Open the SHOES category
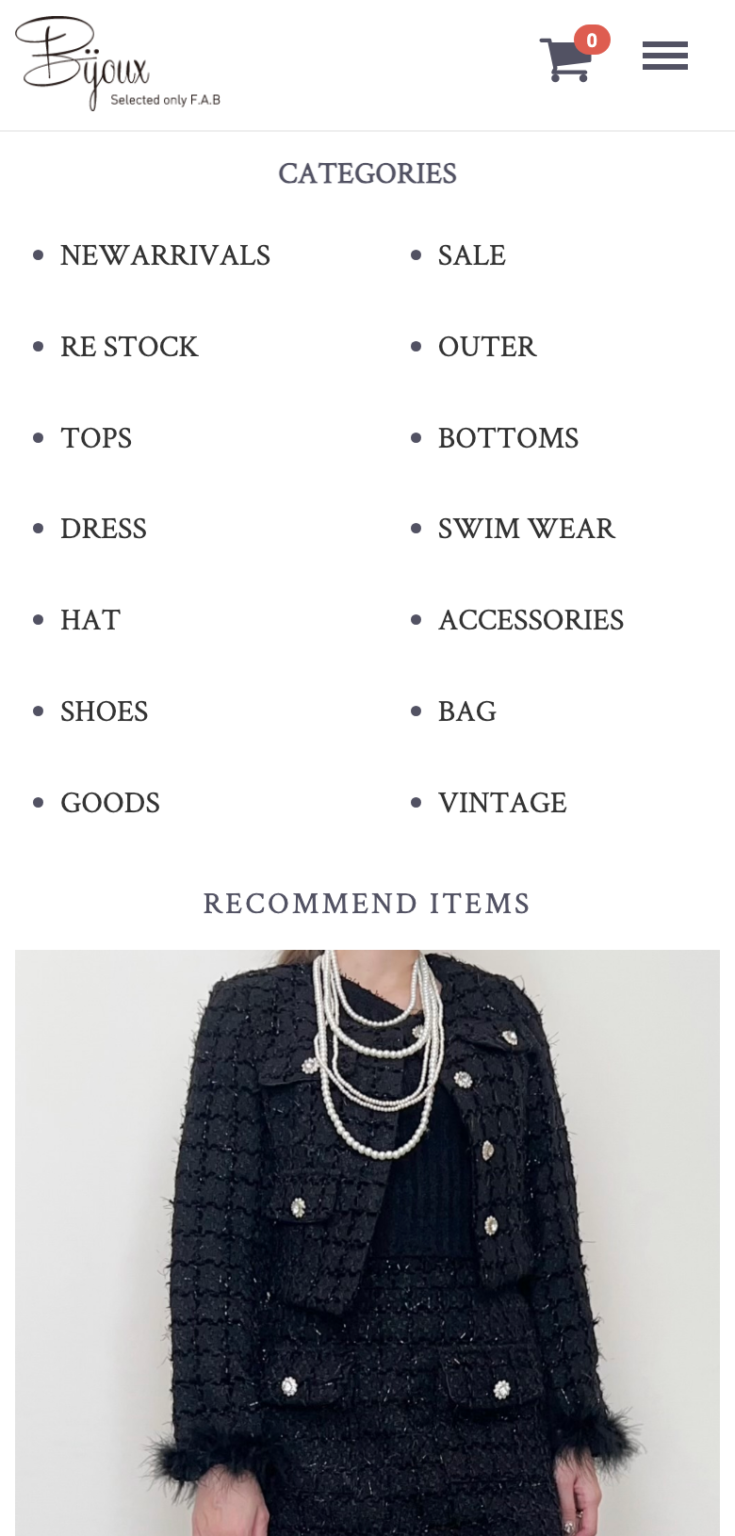Screen dimensions: 735x1536 [x=104, y=712]
